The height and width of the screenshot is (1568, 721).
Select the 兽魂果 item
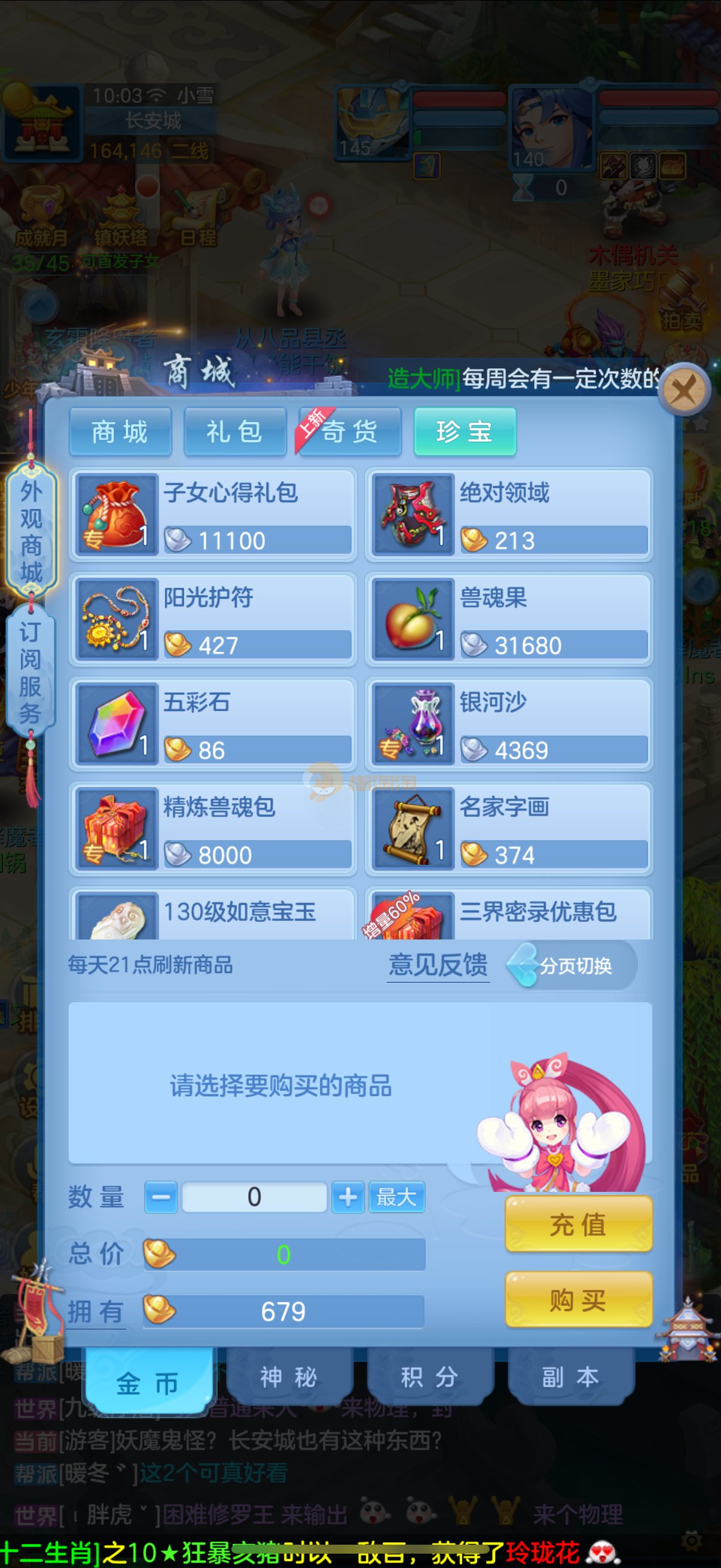point(508,619)
